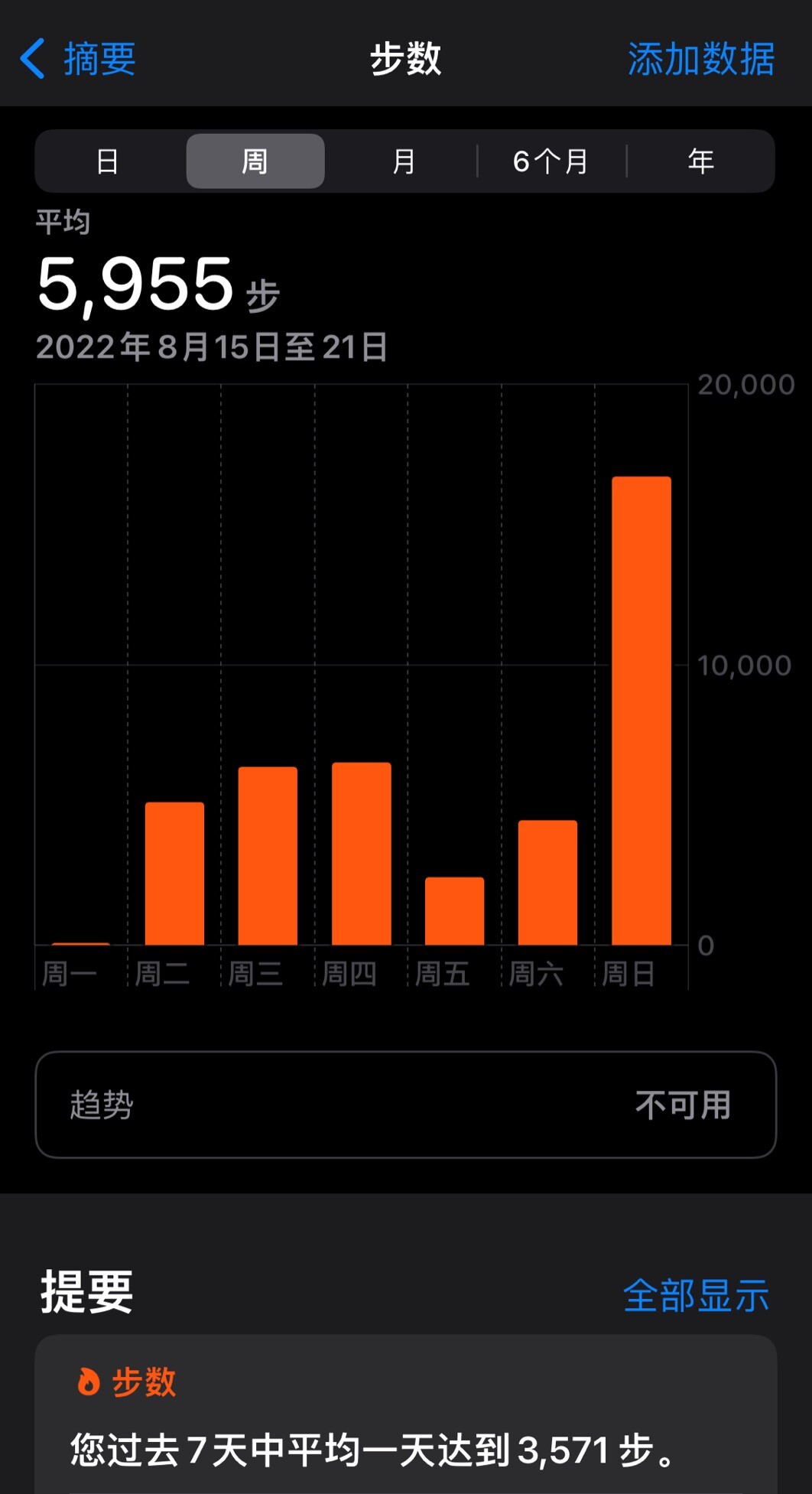Switch to the 年 year view
The image size is (812, 1494).
[700, 161]
